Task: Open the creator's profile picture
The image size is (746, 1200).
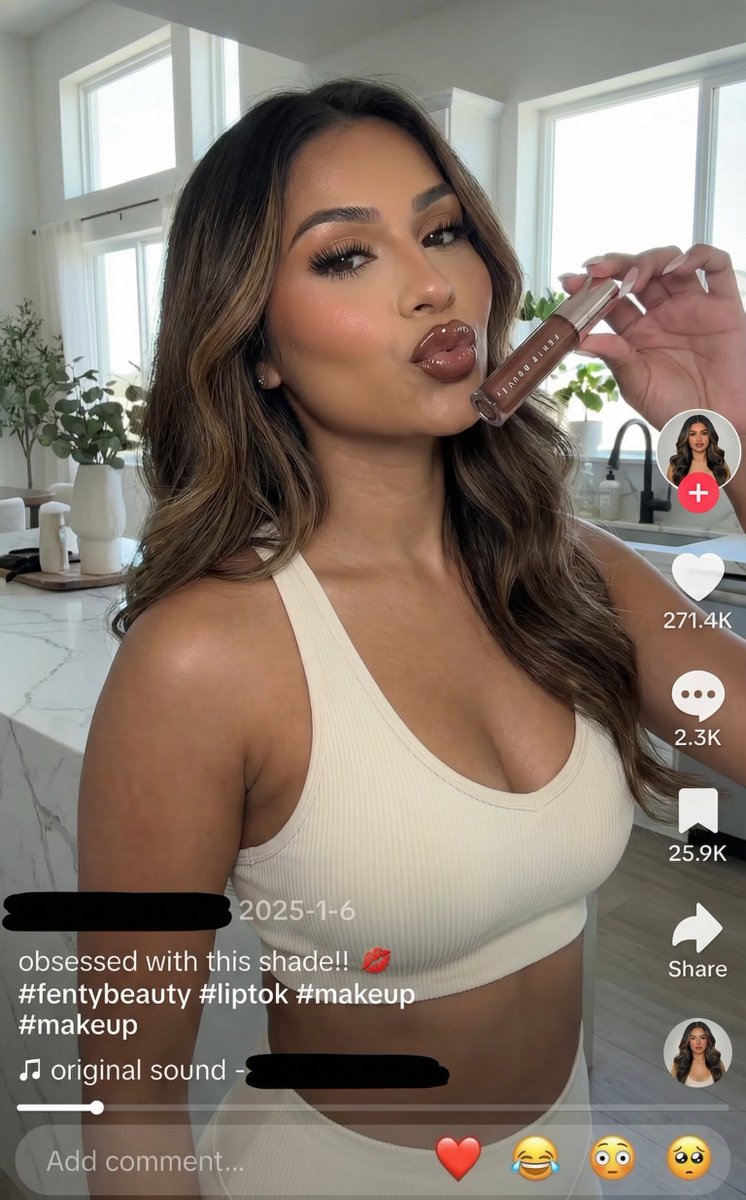Action: tap(698, 448)
